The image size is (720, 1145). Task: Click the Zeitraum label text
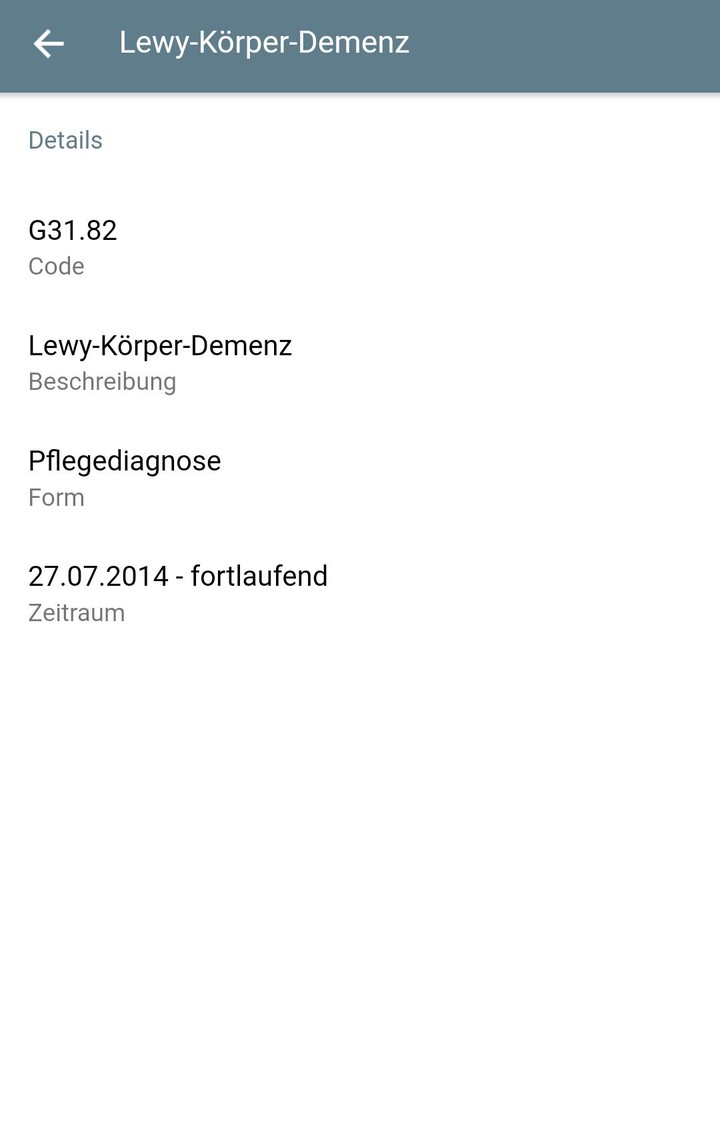(76, 612)
